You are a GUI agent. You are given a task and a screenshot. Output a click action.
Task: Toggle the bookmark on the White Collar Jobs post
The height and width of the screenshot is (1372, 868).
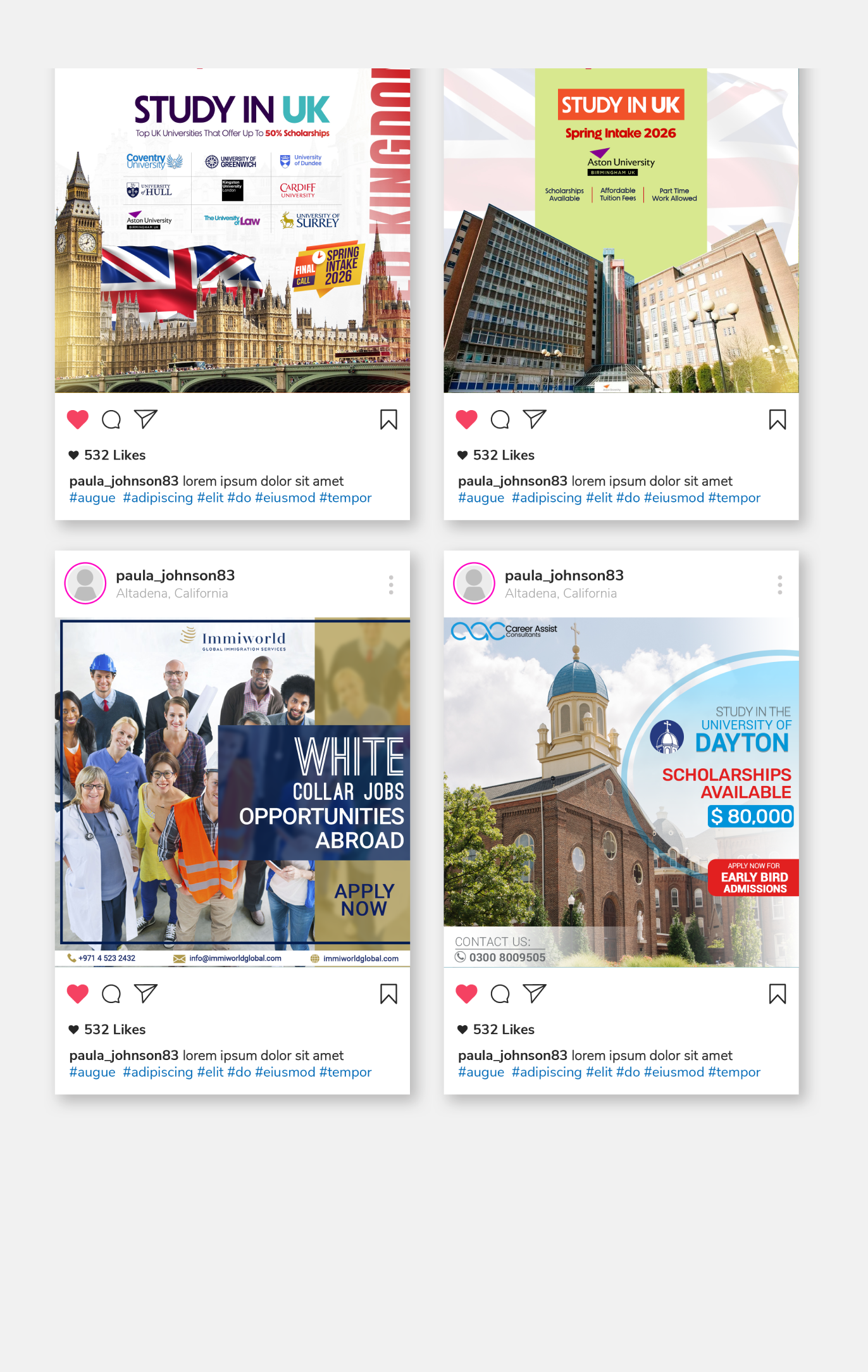tap(389, 993)
